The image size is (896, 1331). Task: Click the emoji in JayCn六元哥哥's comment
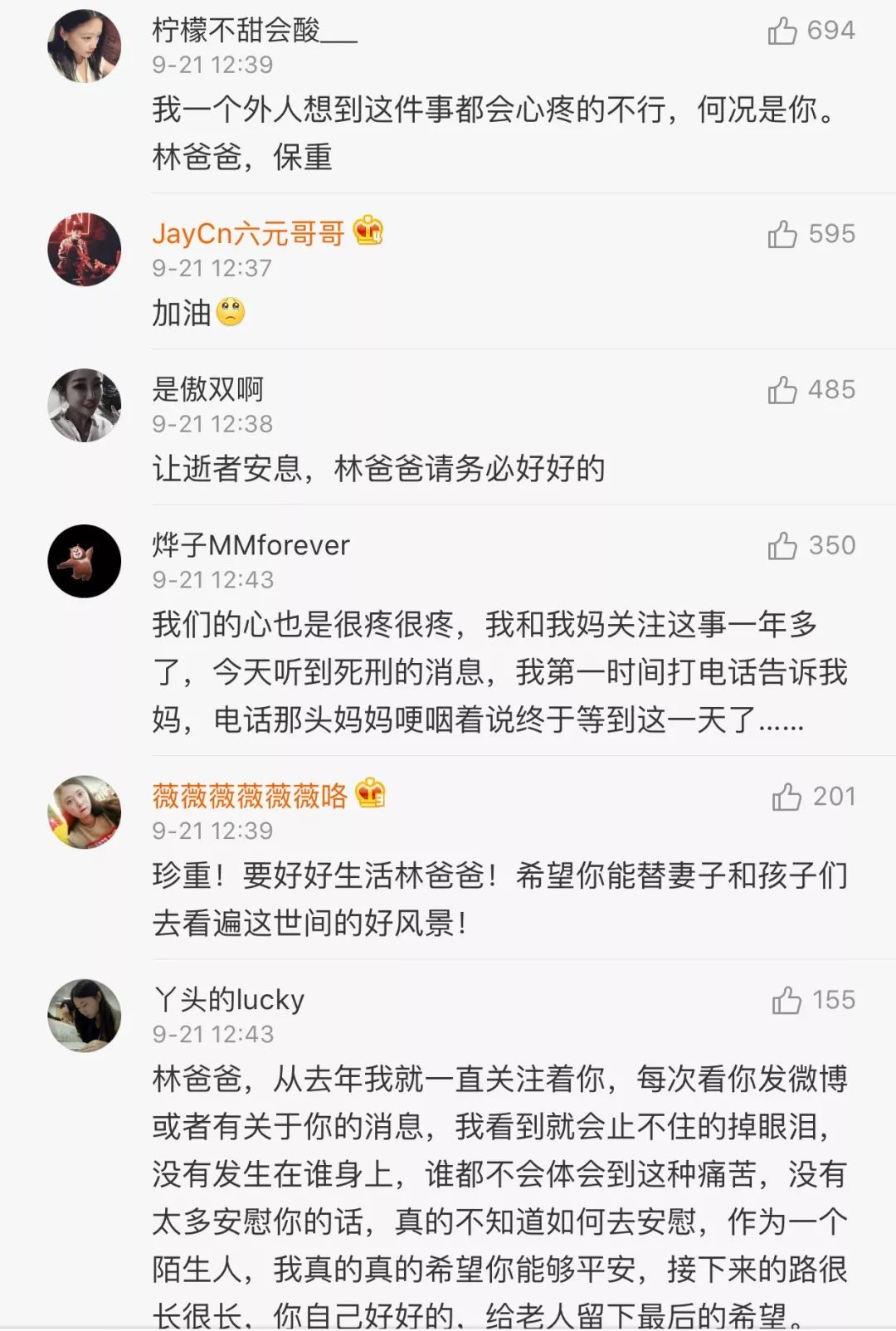[x=231, y=314]
